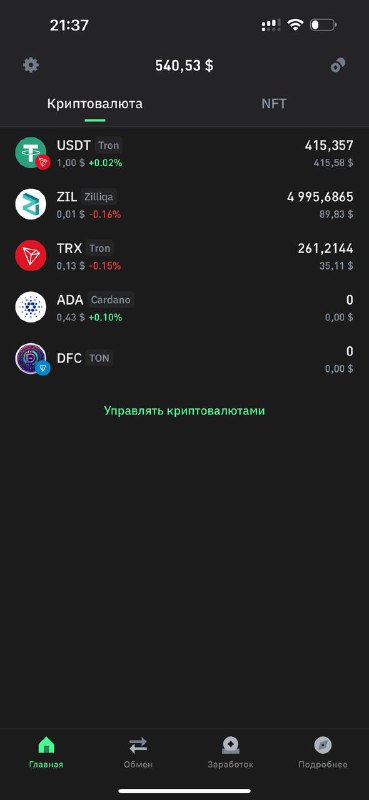Viewport: 369px width, 800px height.
Task: Tap the coins icon at top right
Action: 337,65
